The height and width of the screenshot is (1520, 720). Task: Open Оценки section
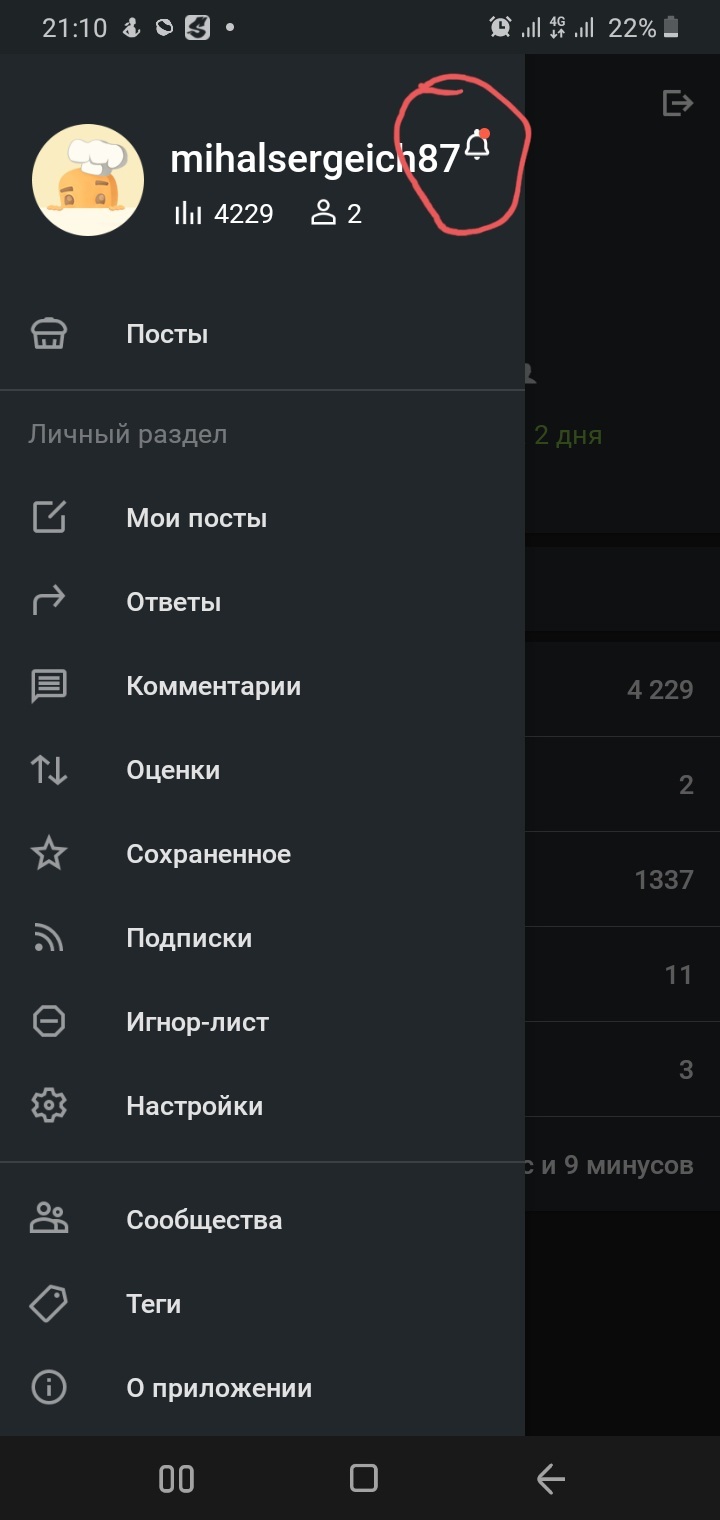click(173, 770)
